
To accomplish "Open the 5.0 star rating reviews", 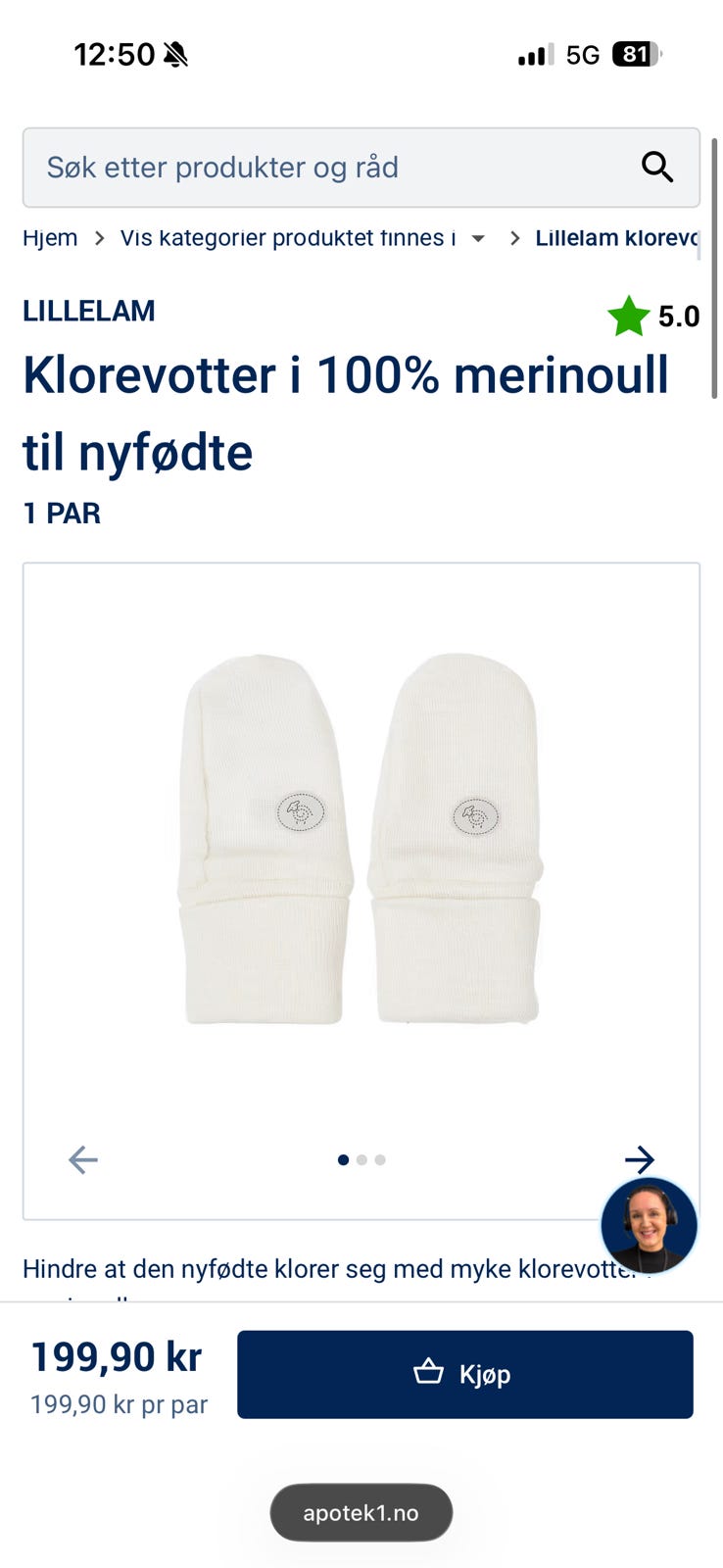I will pyautogui.click(x=653, y=317).
